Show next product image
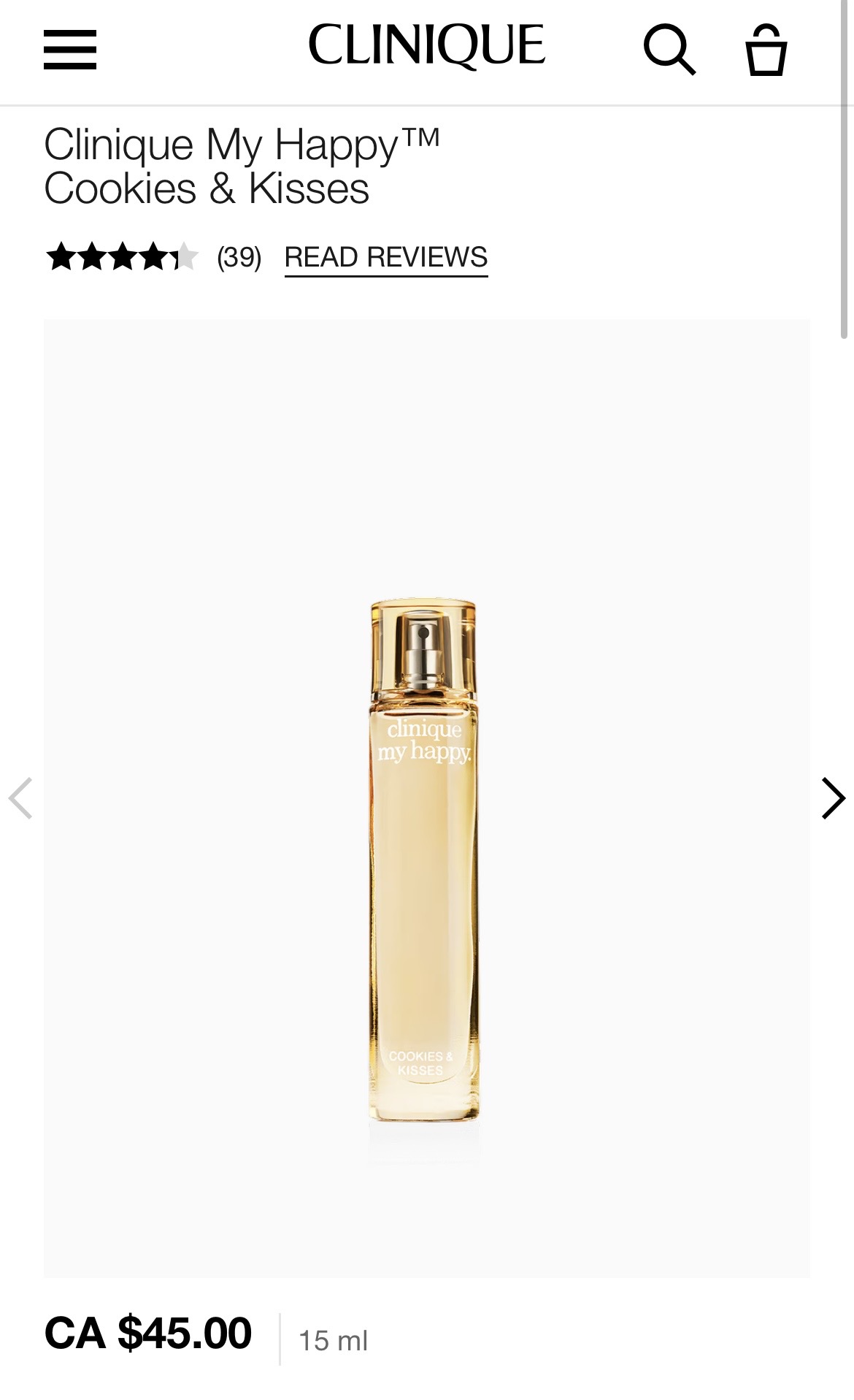The height and width of the screenshot is (1400, 854). coord(833,798)
